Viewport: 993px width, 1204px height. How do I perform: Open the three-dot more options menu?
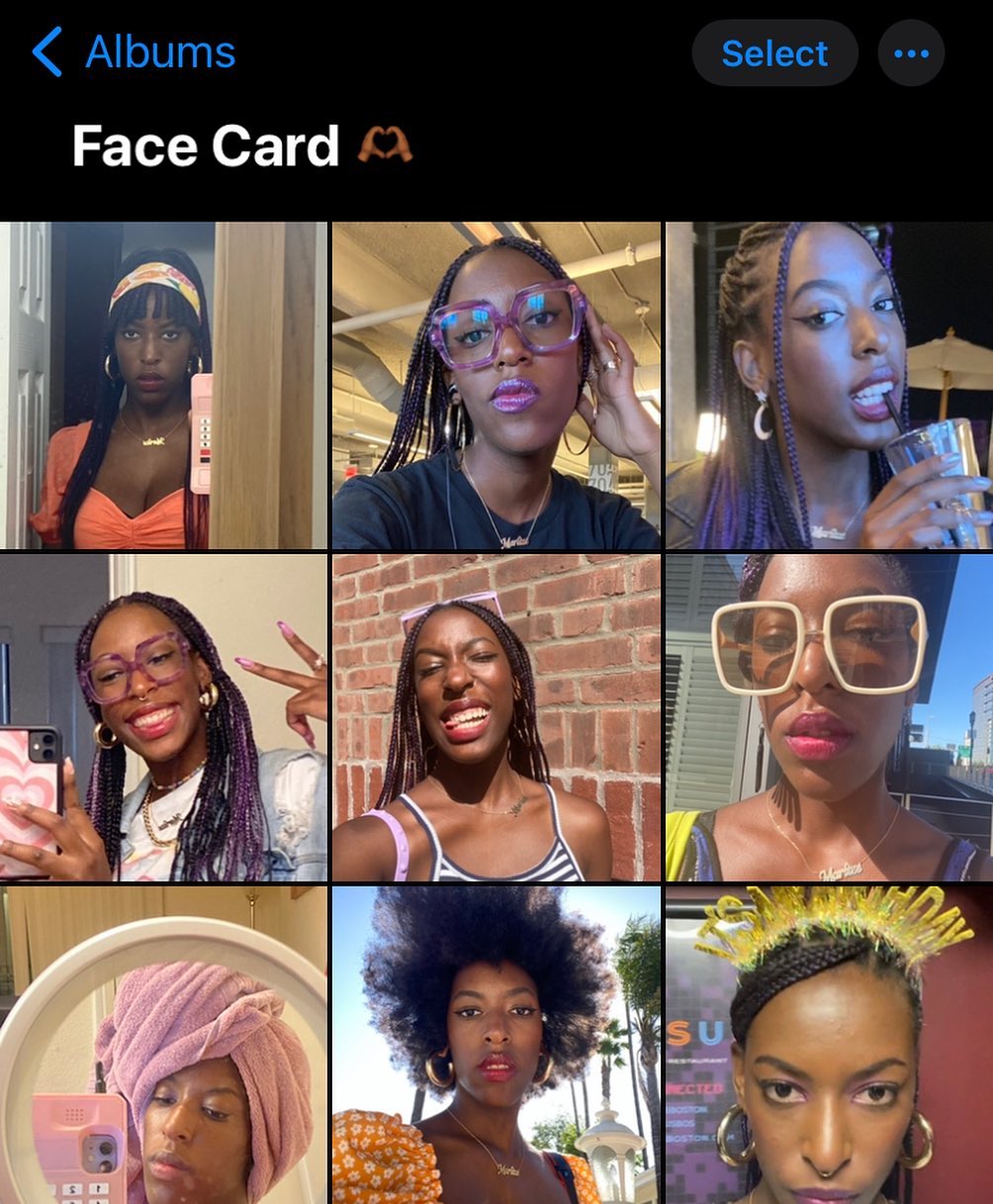tap(911, 53)
